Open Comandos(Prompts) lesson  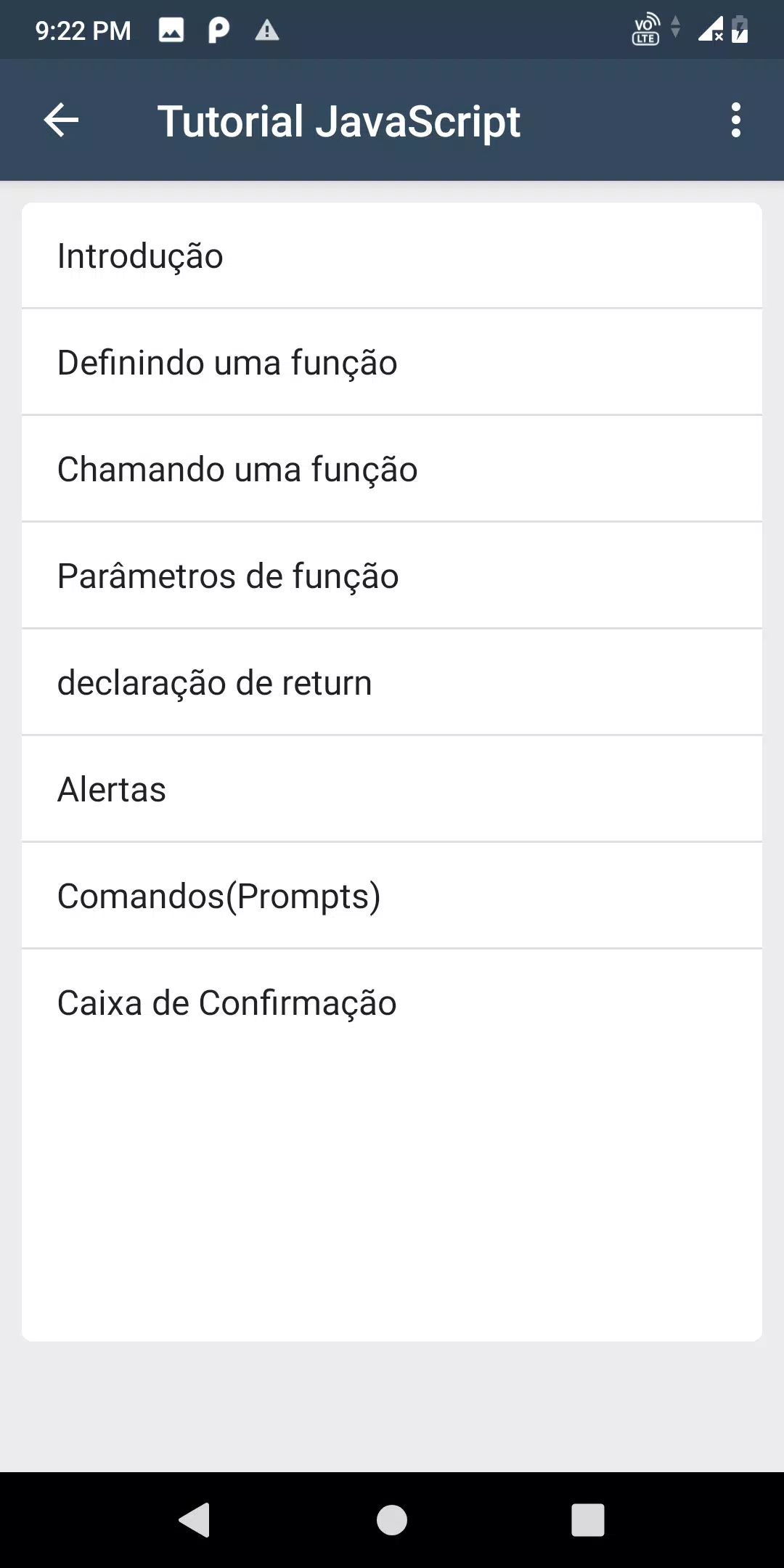pos(392,896)
